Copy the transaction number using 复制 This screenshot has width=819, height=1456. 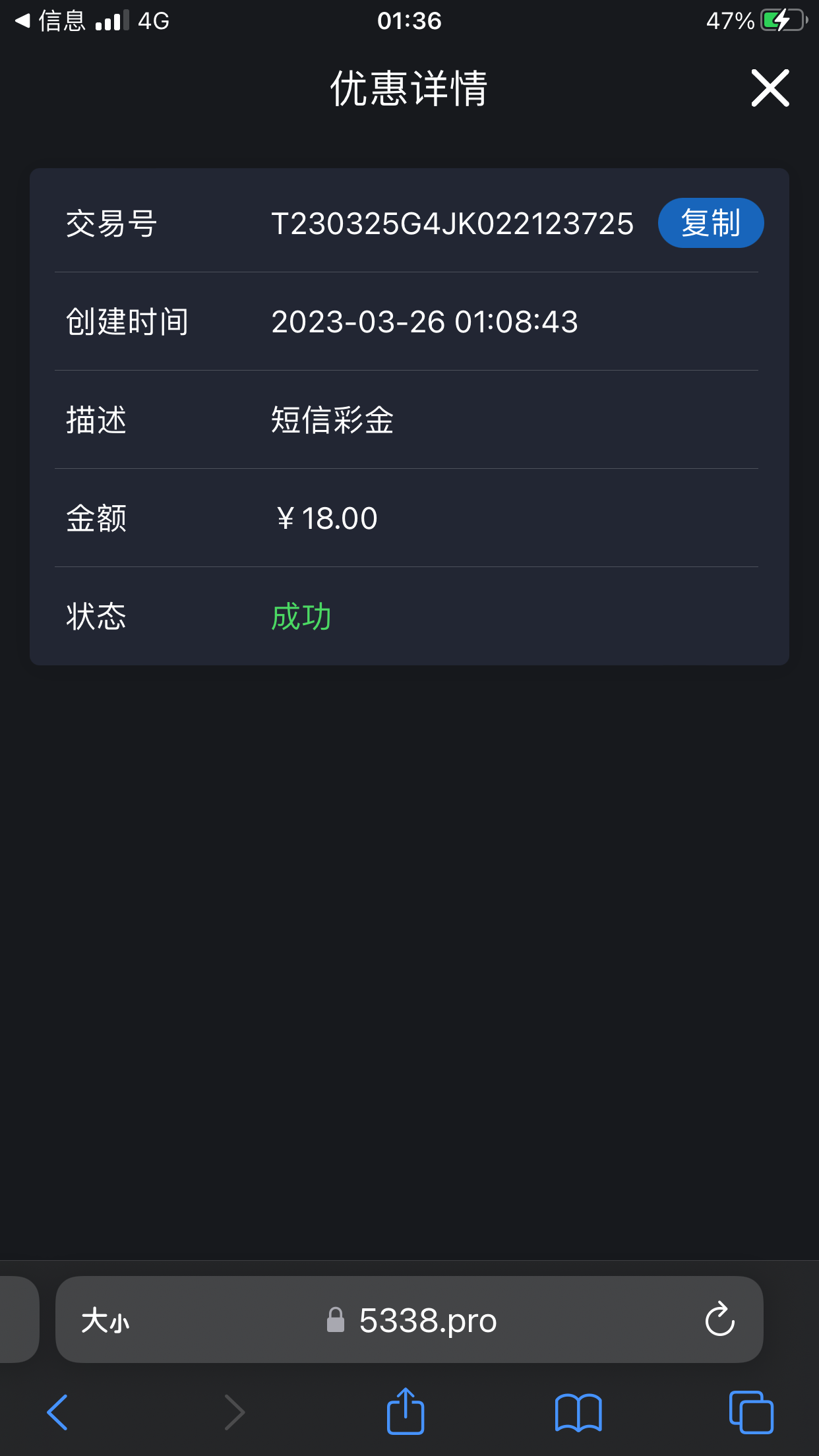pyautogui.click(x=710, y=223)
